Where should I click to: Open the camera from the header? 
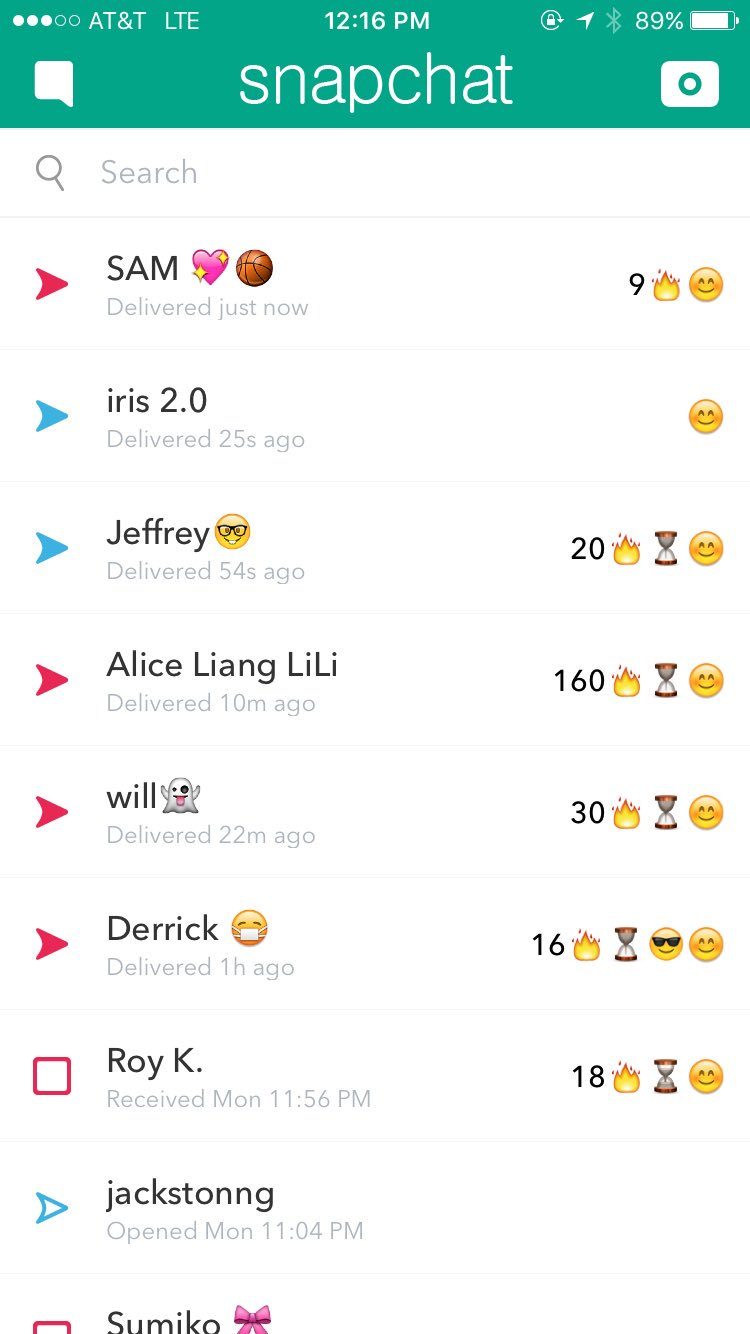pyautogui.click(x=689, y=85)
